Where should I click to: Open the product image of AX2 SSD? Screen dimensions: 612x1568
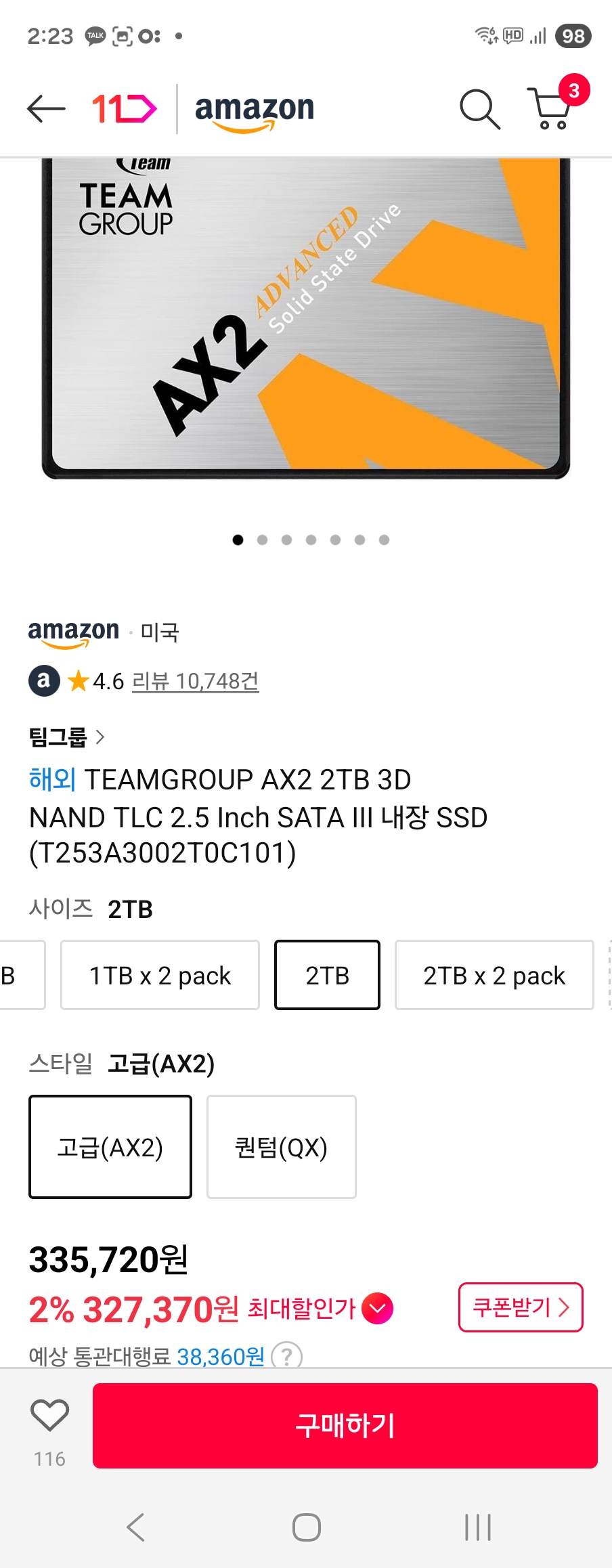306,318
